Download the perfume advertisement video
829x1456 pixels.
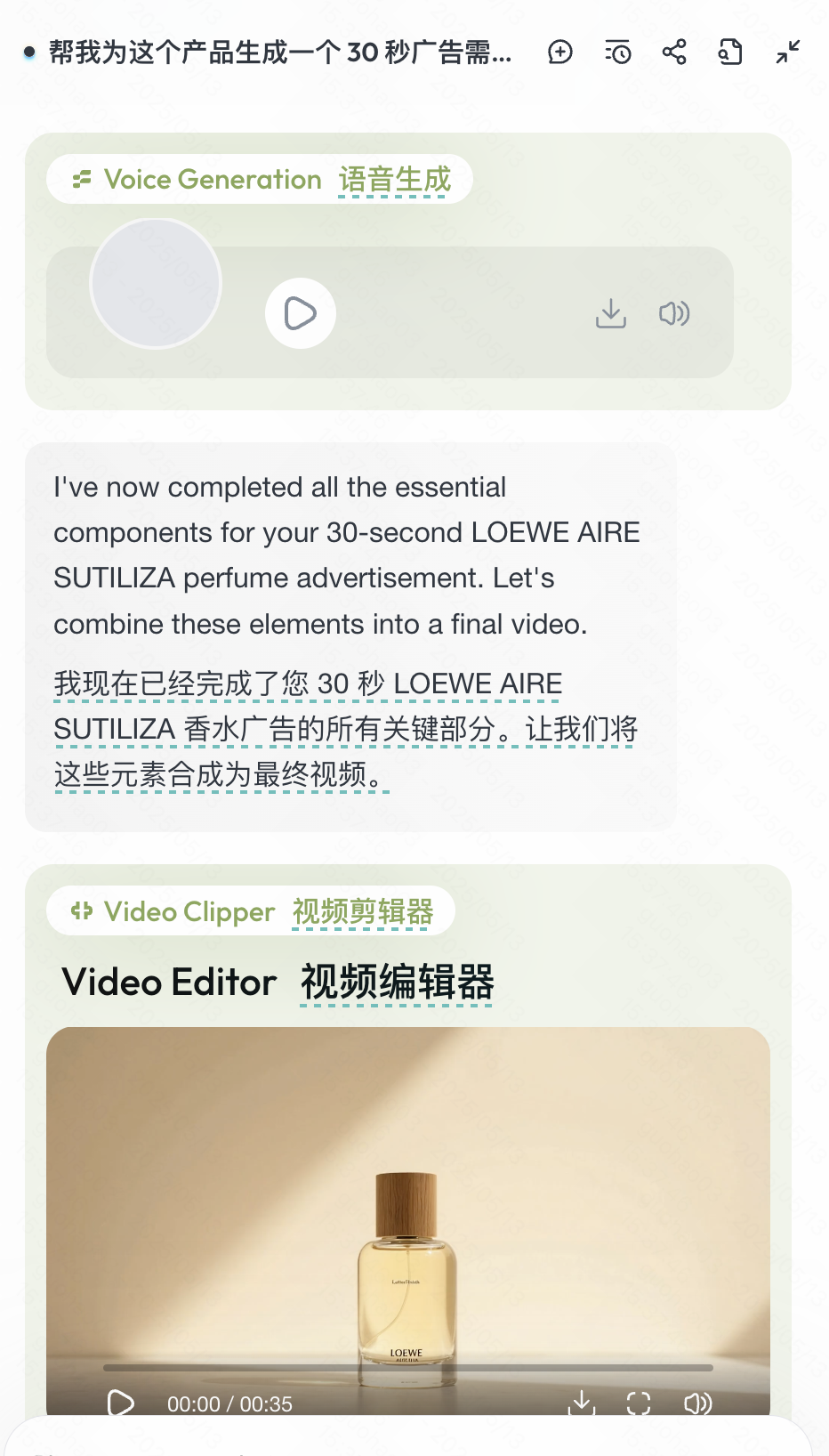(582, 1403)
